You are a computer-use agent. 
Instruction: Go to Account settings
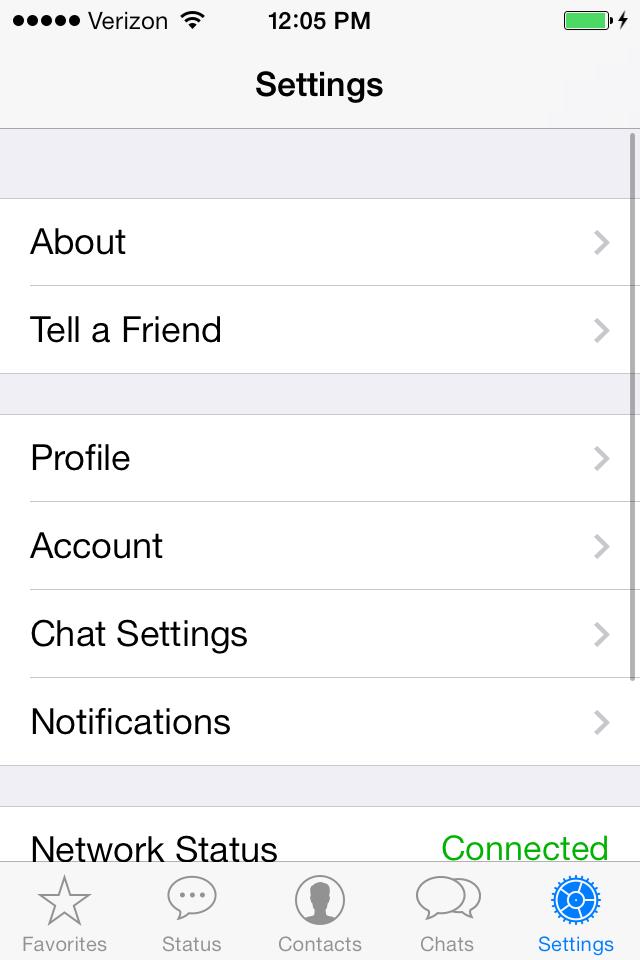[x=320, y=546]
